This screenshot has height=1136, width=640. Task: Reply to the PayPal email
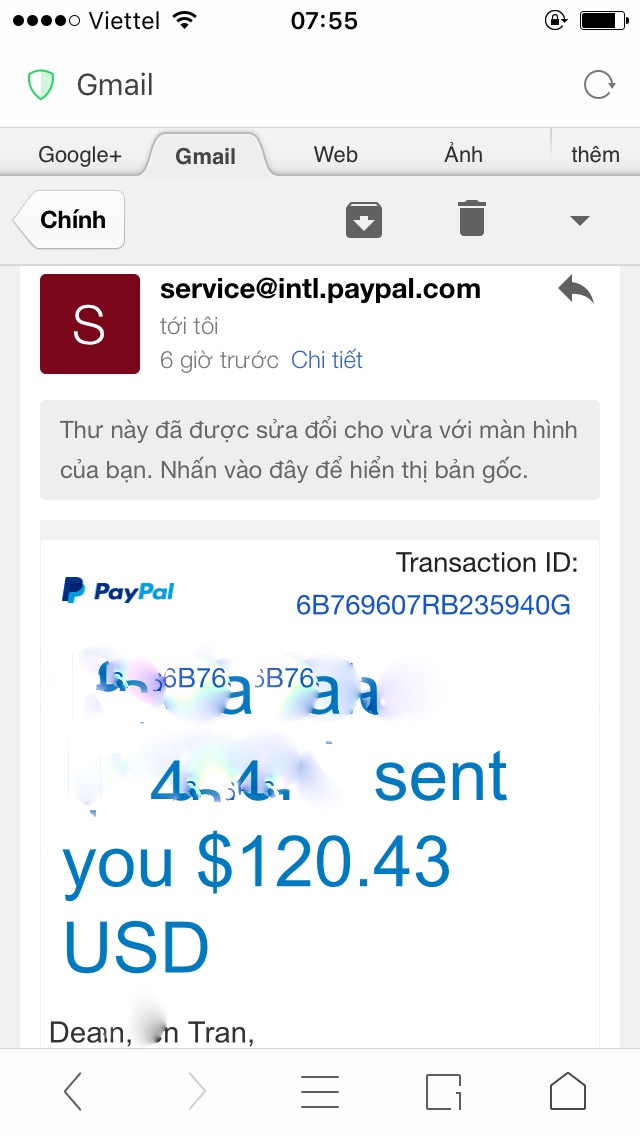pyautogui.click(x=576, y=291)
